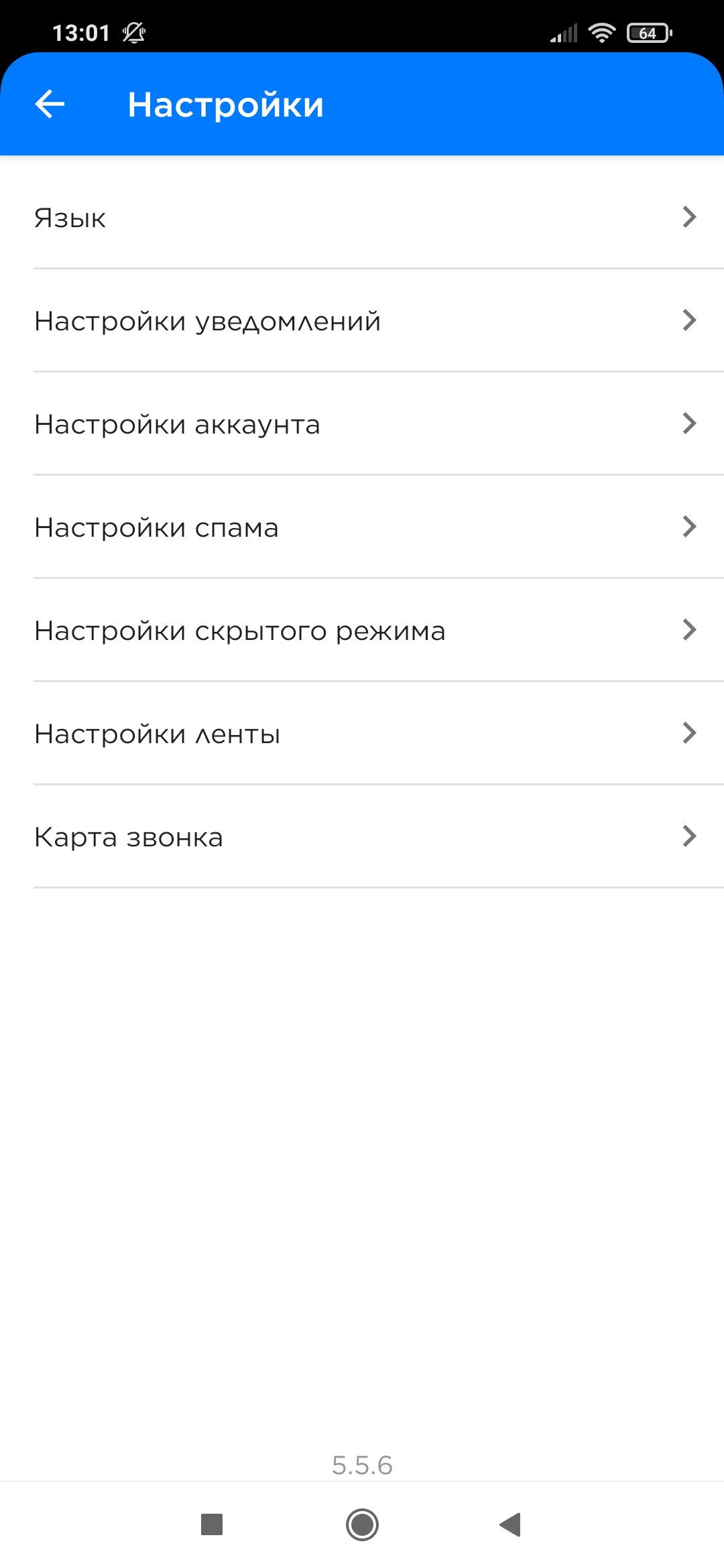Open Настройки уведомлений

(x=362, y=320)
